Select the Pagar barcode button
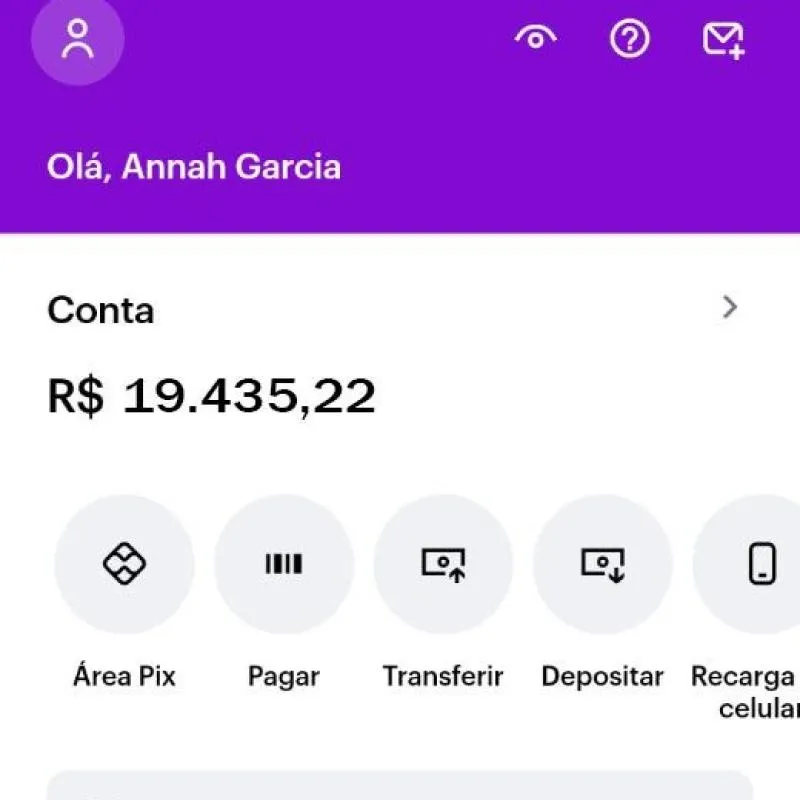Image resolution: width=800 pixels, height=800 pixels. (x=283, y=564)
